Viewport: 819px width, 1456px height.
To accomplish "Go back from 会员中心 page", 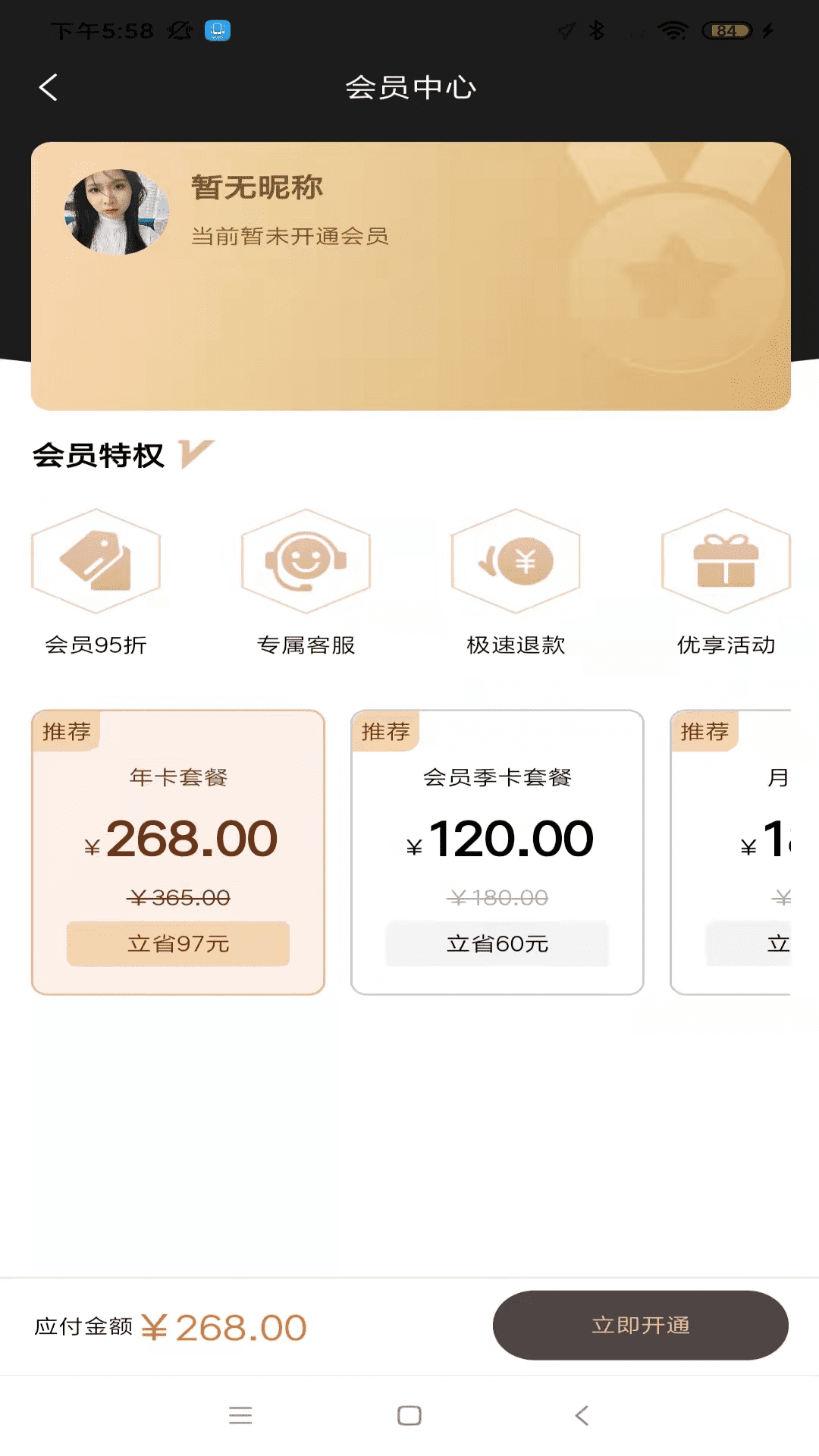I will click(x=49, y=88).
